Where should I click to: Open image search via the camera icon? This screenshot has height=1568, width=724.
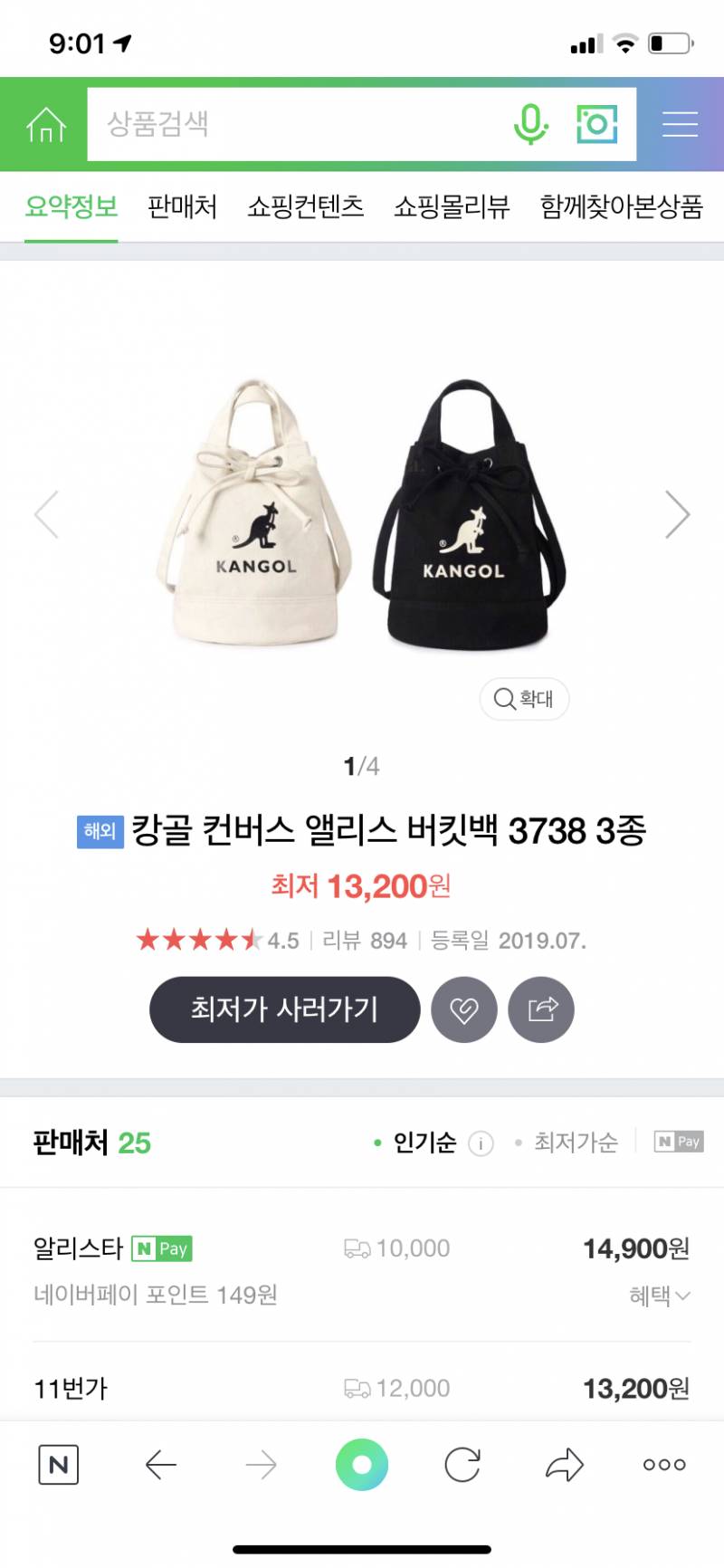(x=596, y=124)
